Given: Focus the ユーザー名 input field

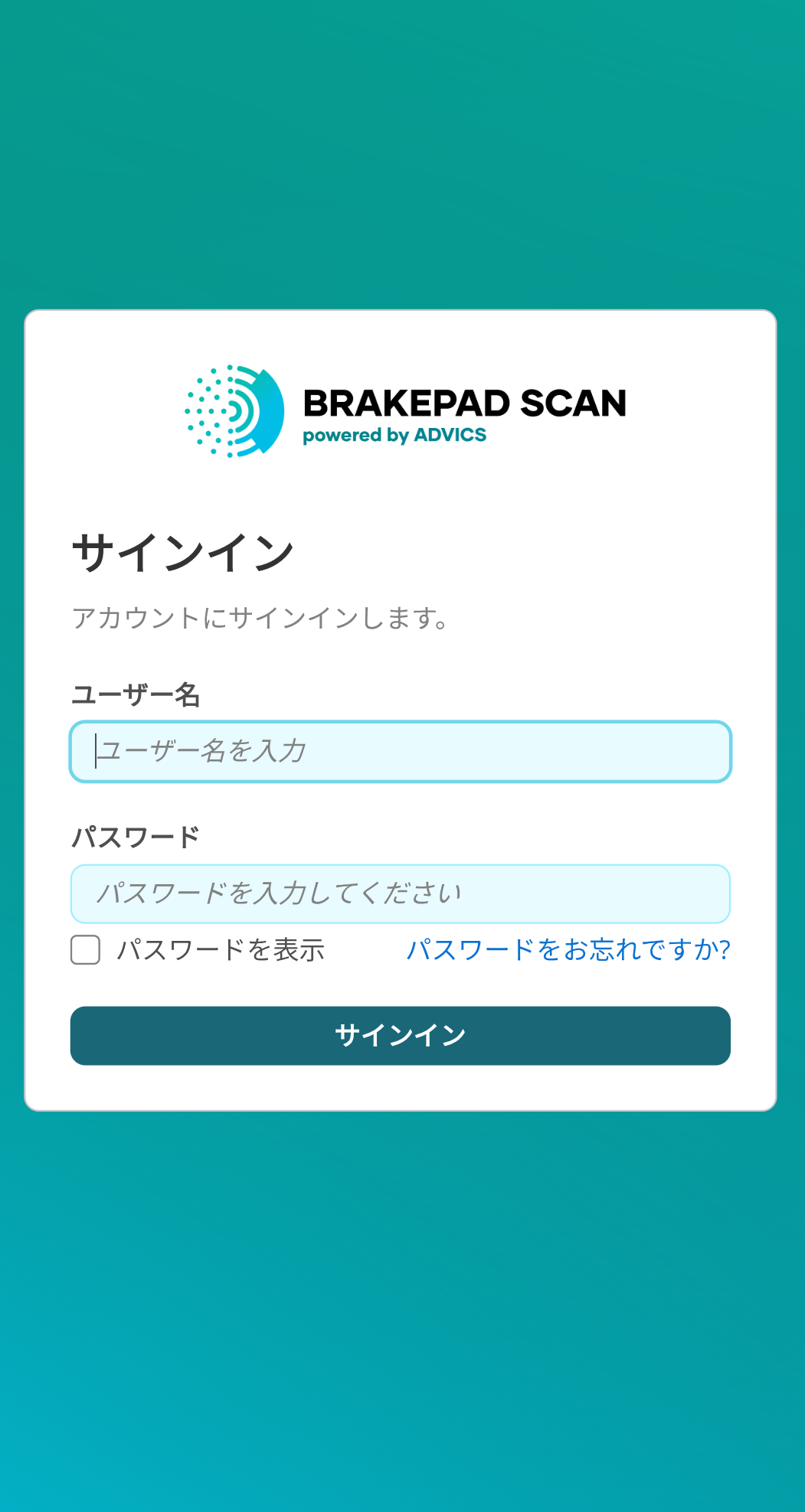Looking at the screenshot, I should pos(400,752).
